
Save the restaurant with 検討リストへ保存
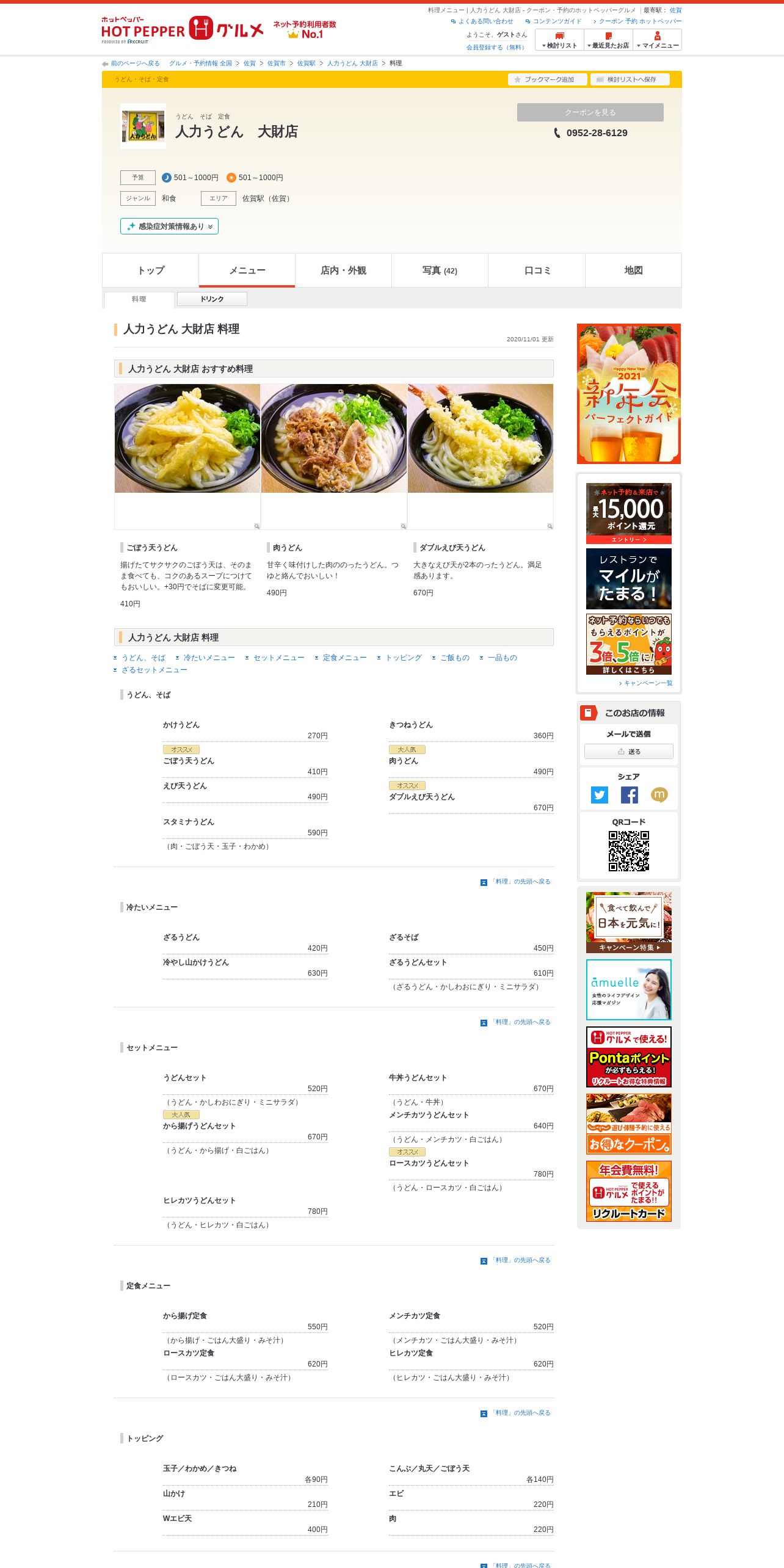pos(630,79)
